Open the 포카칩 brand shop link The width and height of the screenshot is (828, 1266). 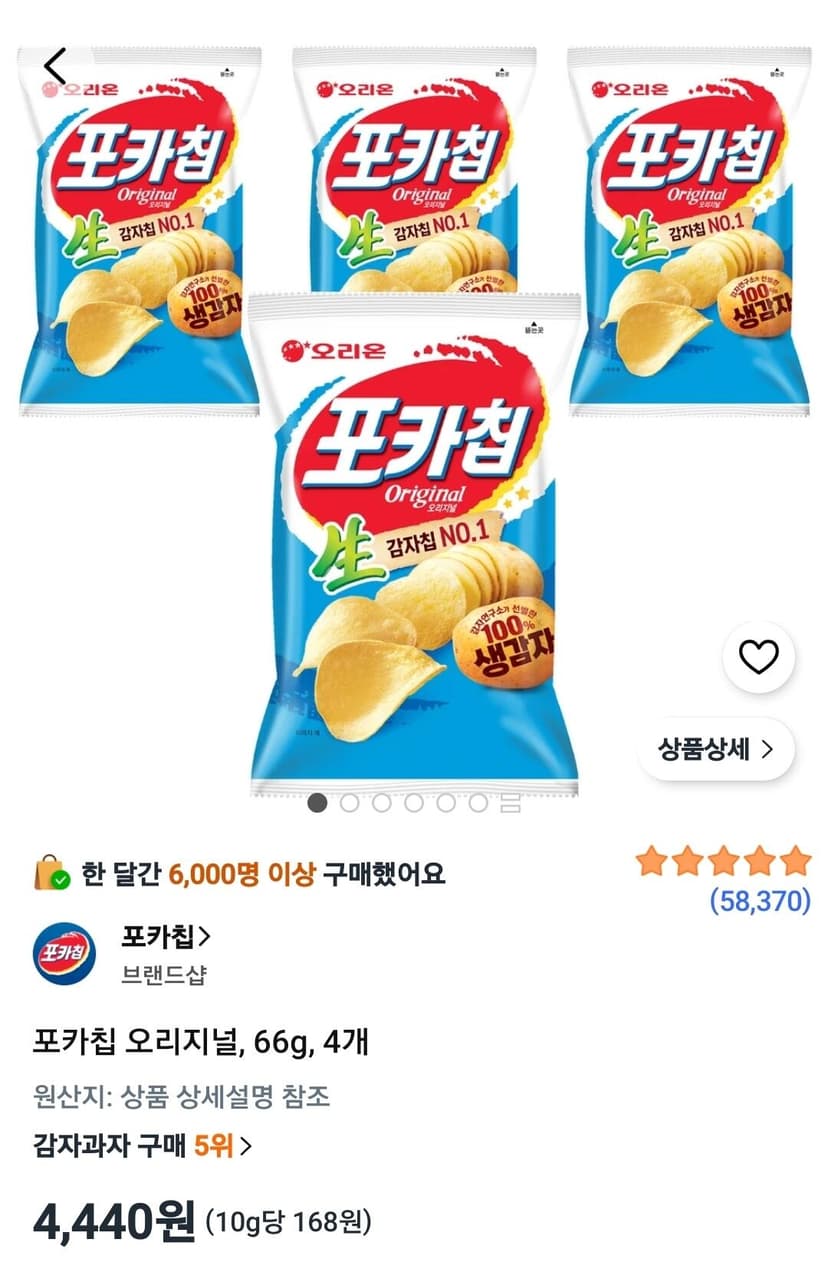coord(166,936)
